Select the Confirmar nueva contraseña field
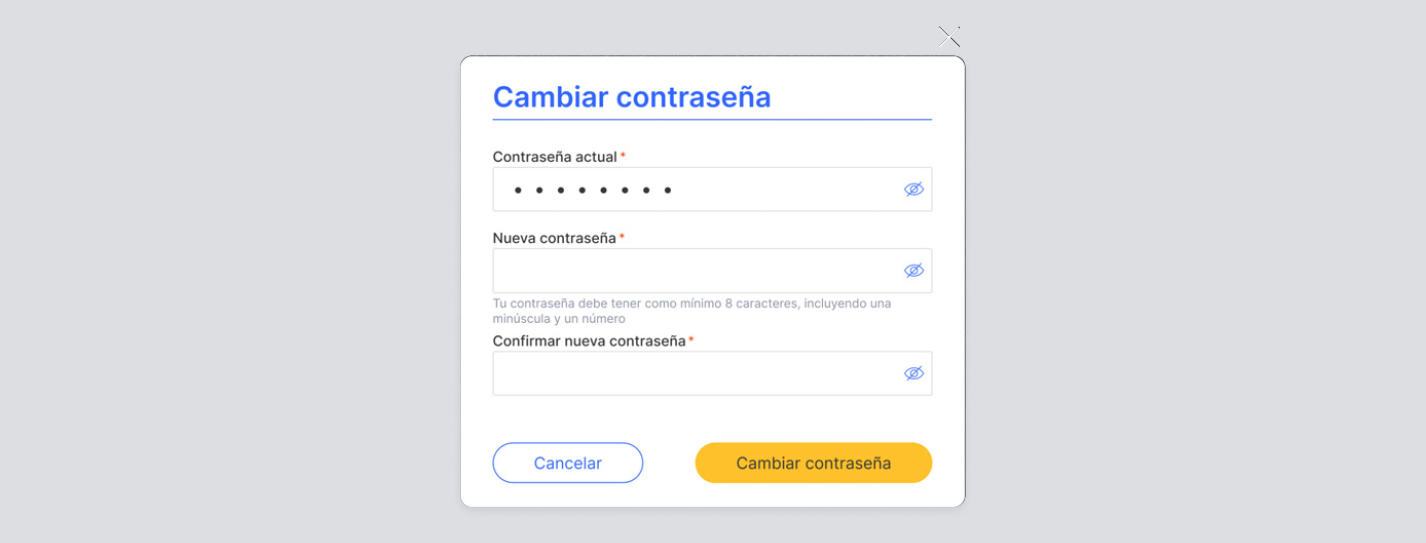 [712, 373]
